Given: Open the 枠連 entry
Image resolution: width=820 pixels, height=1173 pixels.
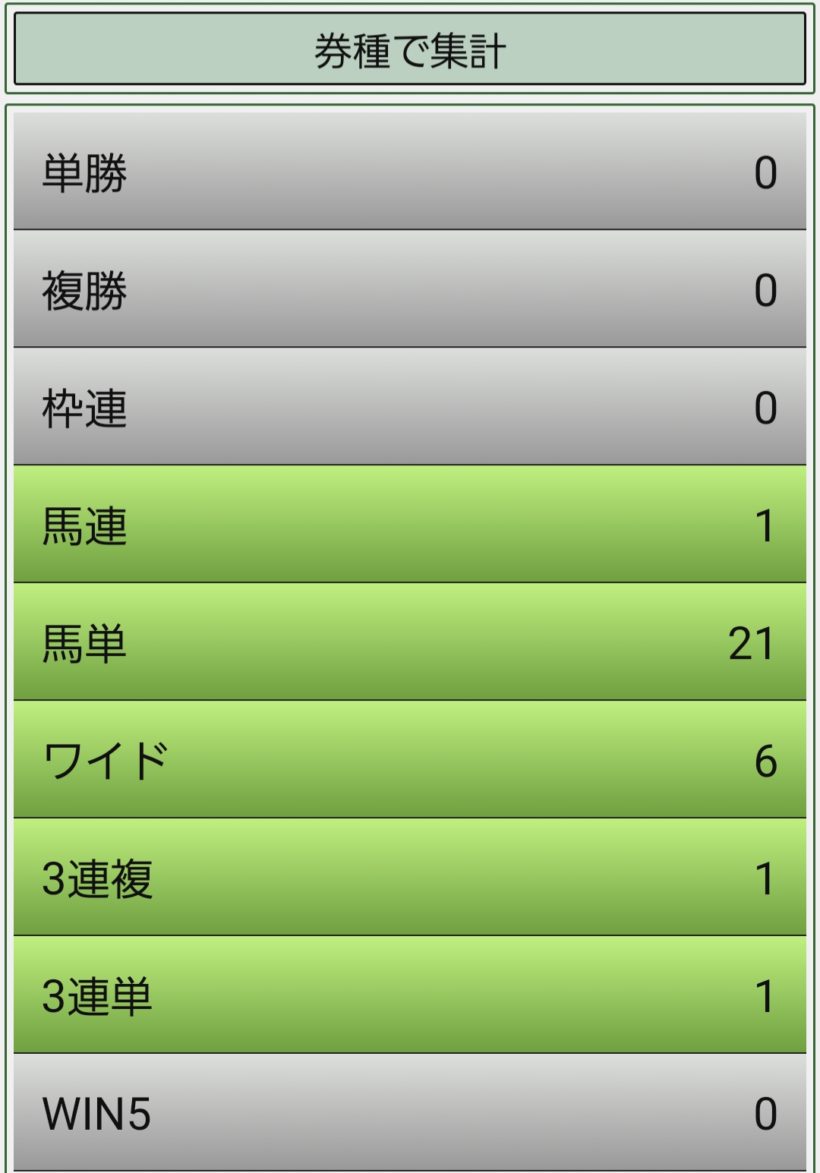Looking at the screenshot, I should coord(410,407).
